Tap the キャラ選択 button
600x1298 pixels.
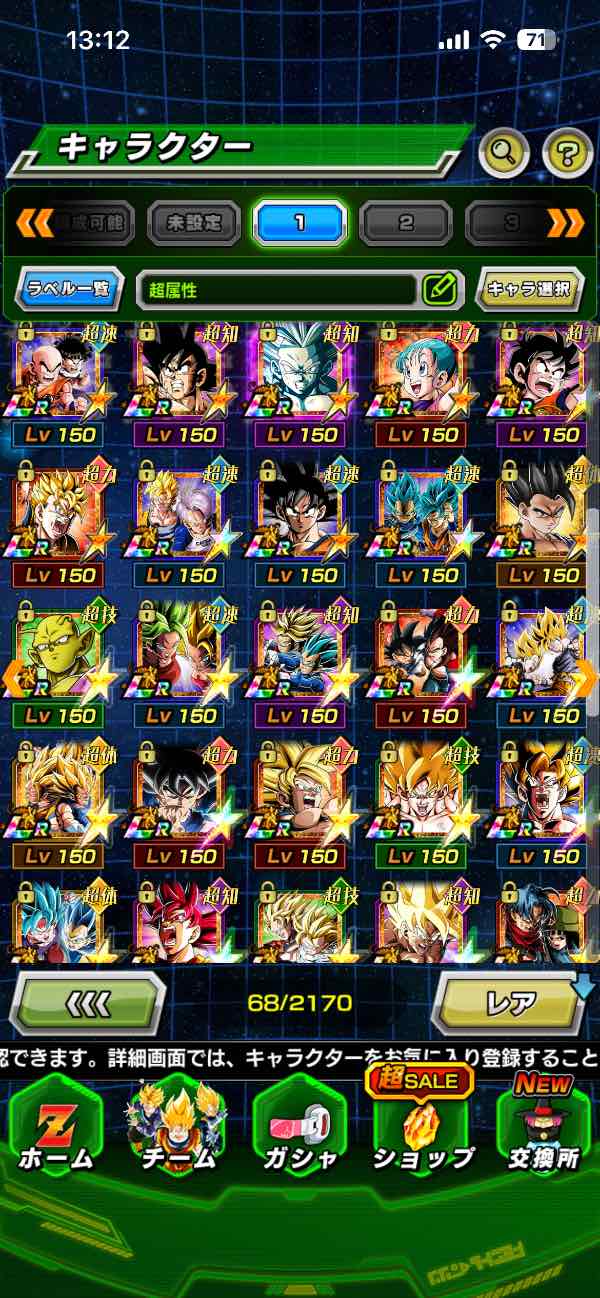click(529, 290)
